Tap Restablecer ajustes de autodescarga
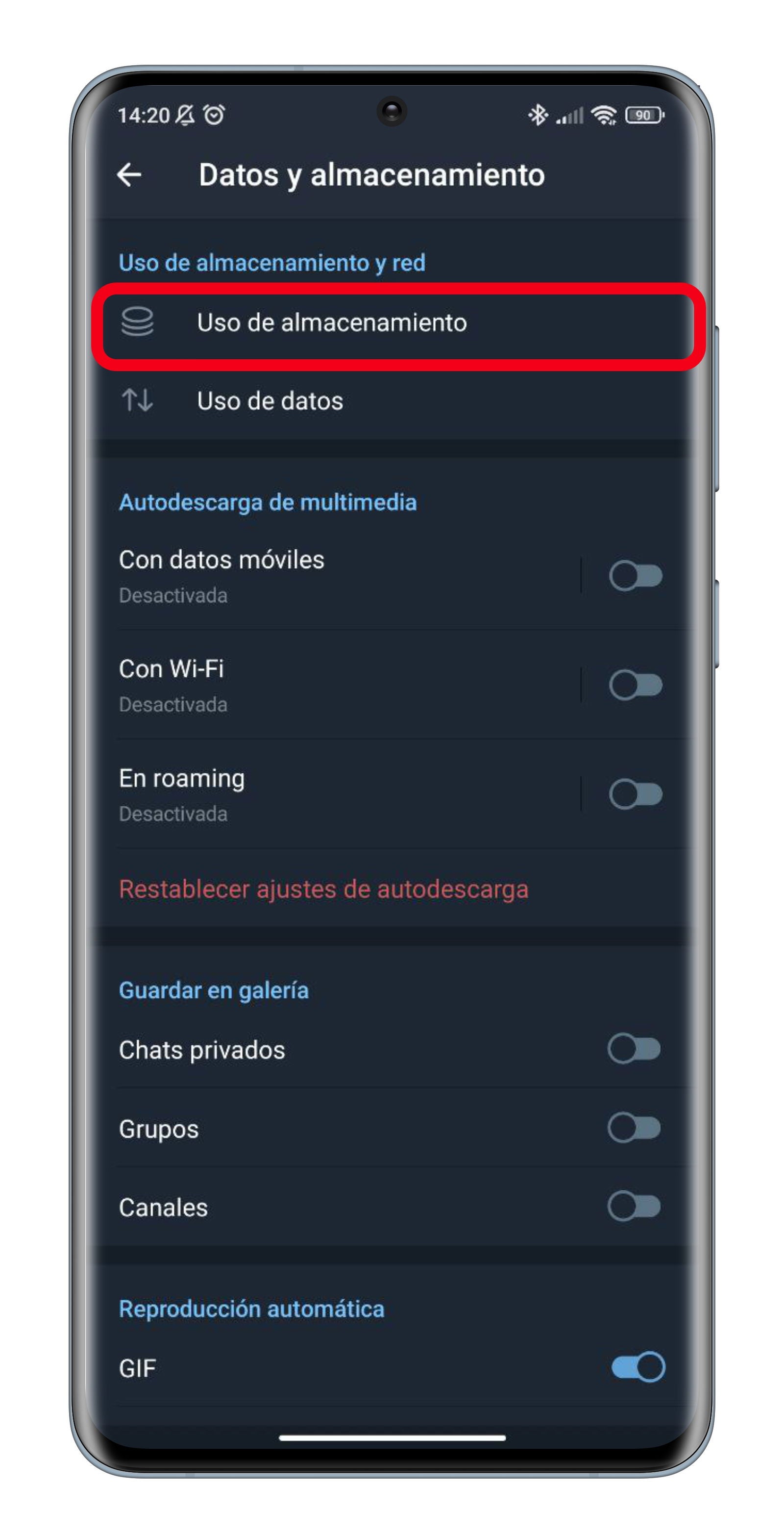This screenshot has height=1534, width=784. point(323,889)
